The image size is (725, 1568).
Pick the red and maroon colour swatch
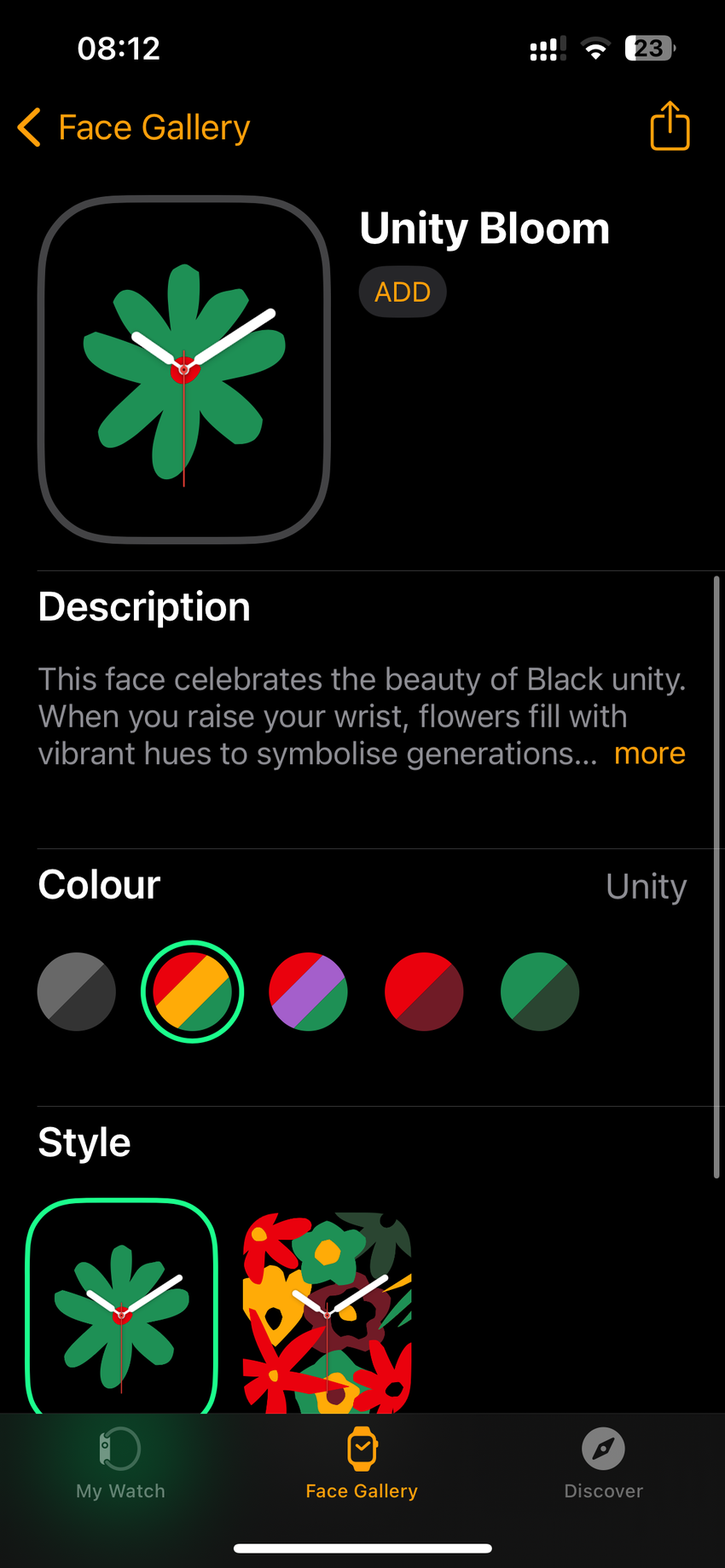tap(424, 992)
